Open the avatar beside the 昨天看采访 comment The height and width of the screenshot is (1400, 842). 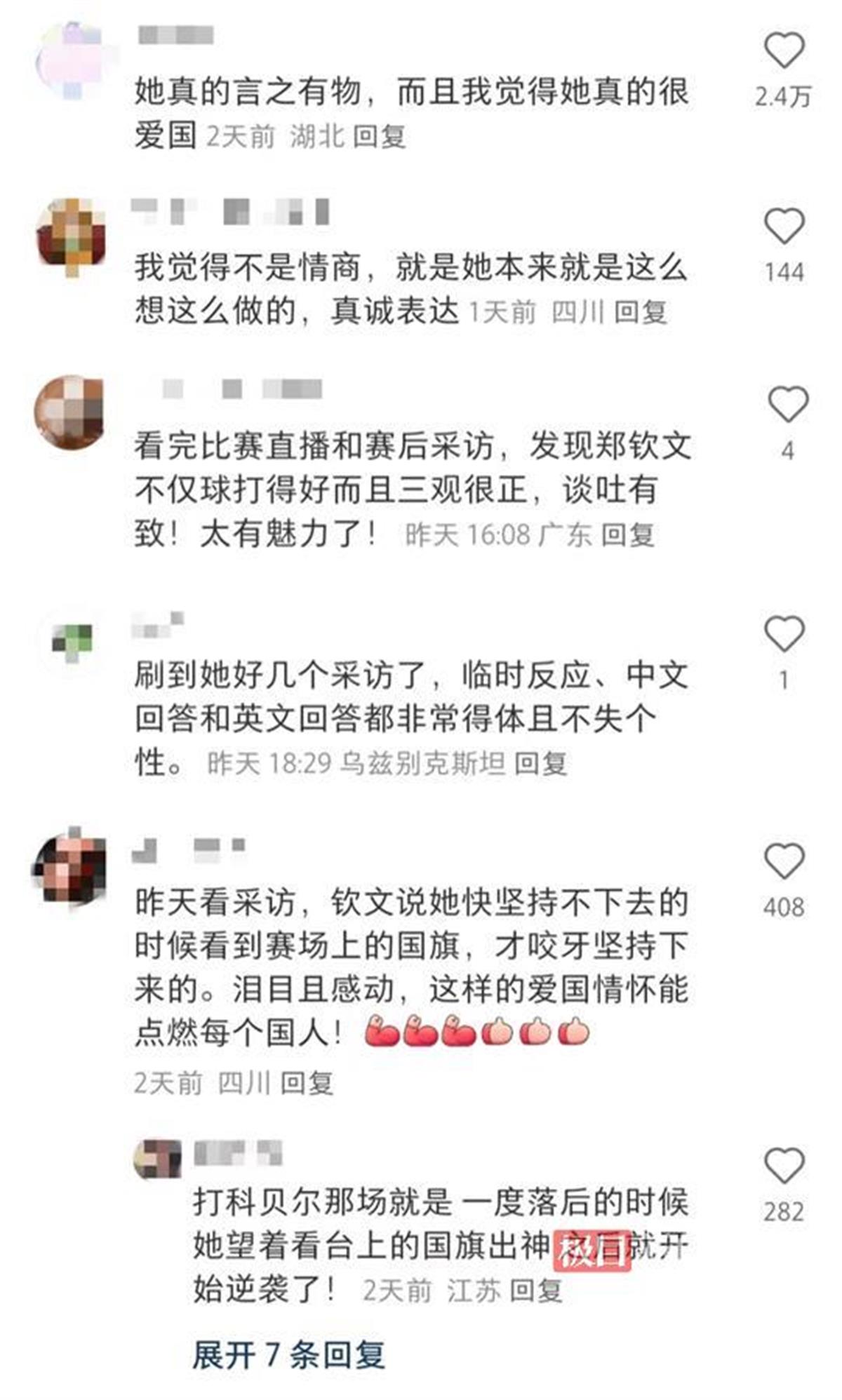coord(69,867)
